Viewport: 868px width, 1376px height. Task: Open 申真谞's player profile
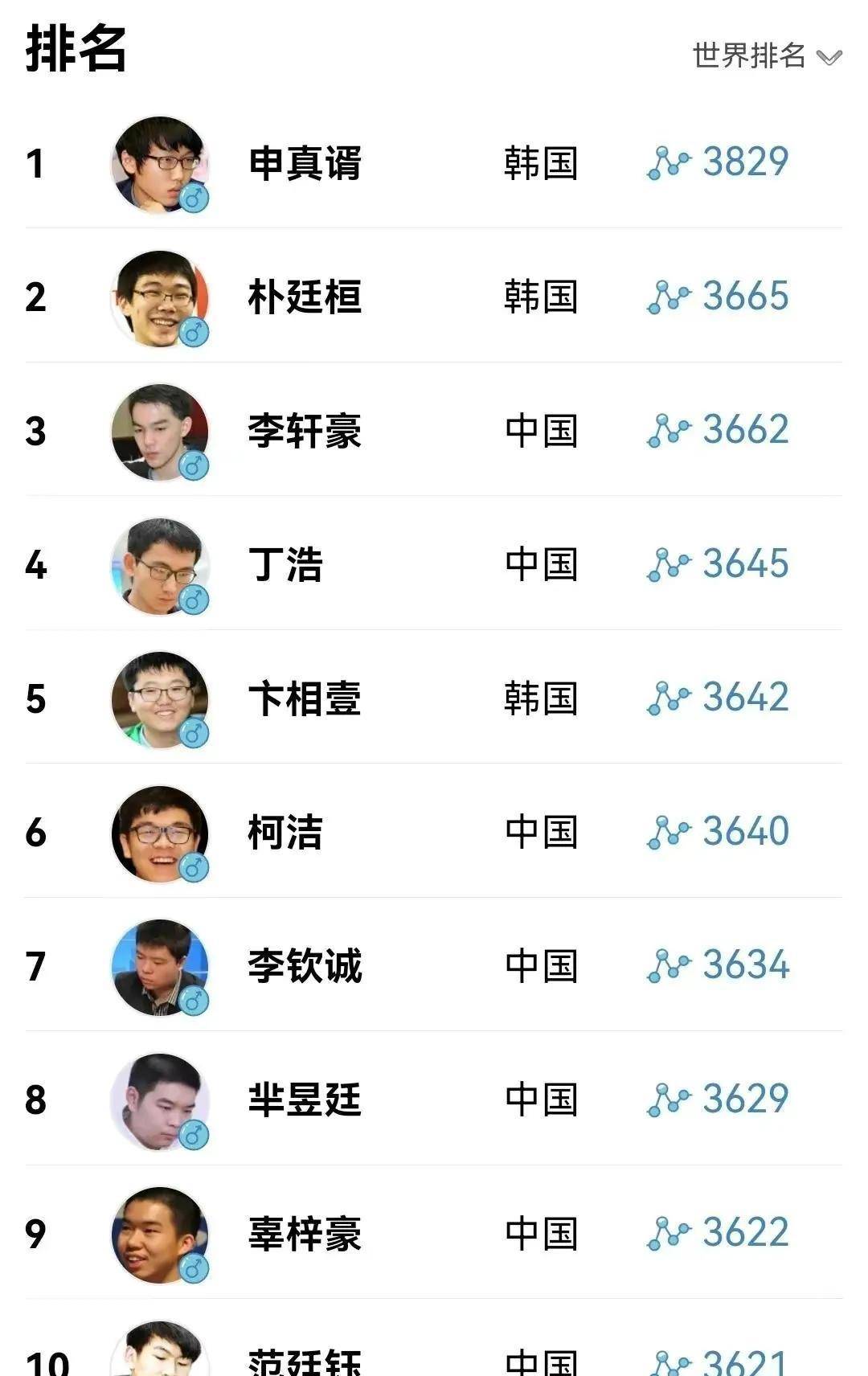(305, 163)
